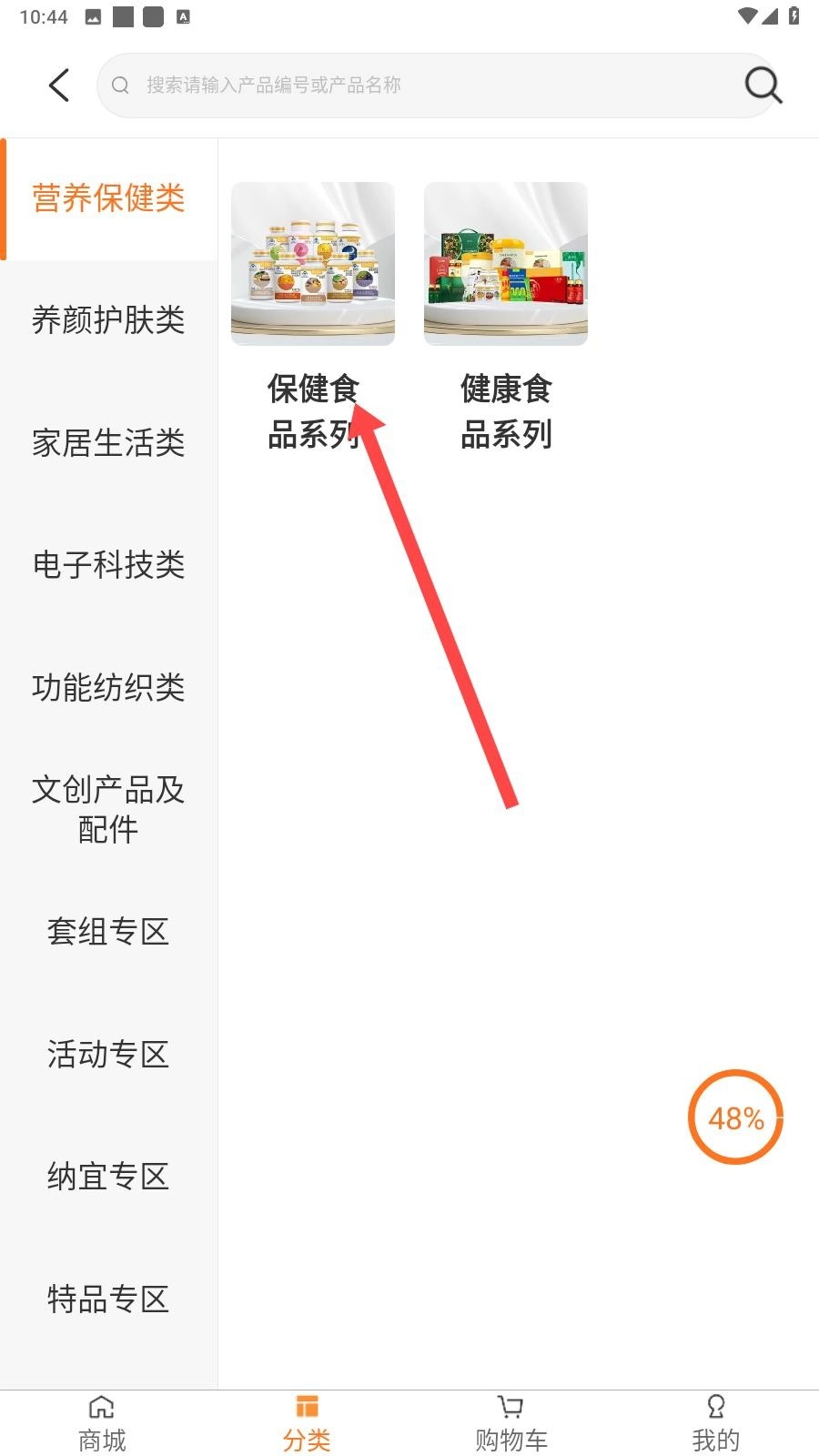Open the 保健食品系列 tile
Screen dimensions: 819x1456
(312, 264)
